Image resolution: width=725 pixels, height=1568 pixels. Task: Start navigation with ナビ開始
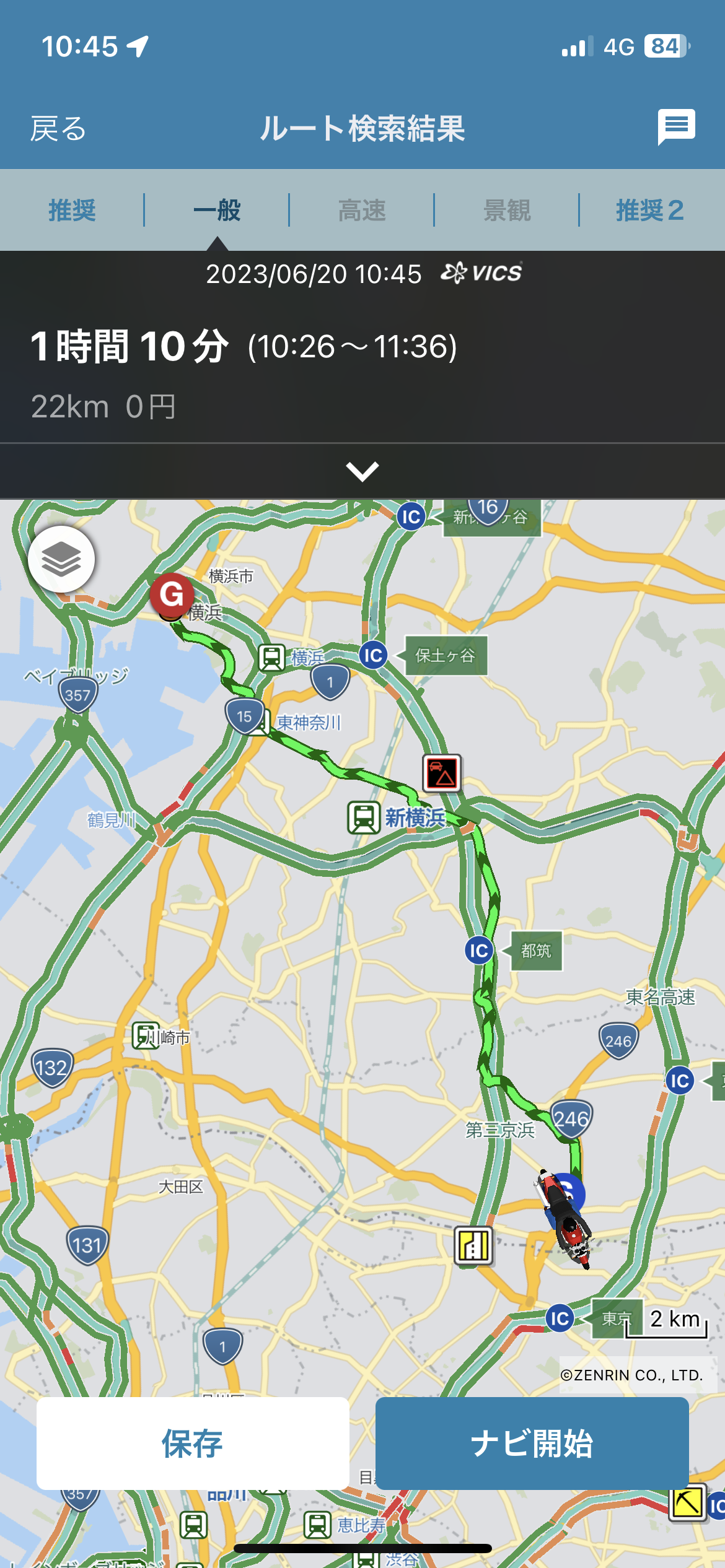coord(532,1444)
